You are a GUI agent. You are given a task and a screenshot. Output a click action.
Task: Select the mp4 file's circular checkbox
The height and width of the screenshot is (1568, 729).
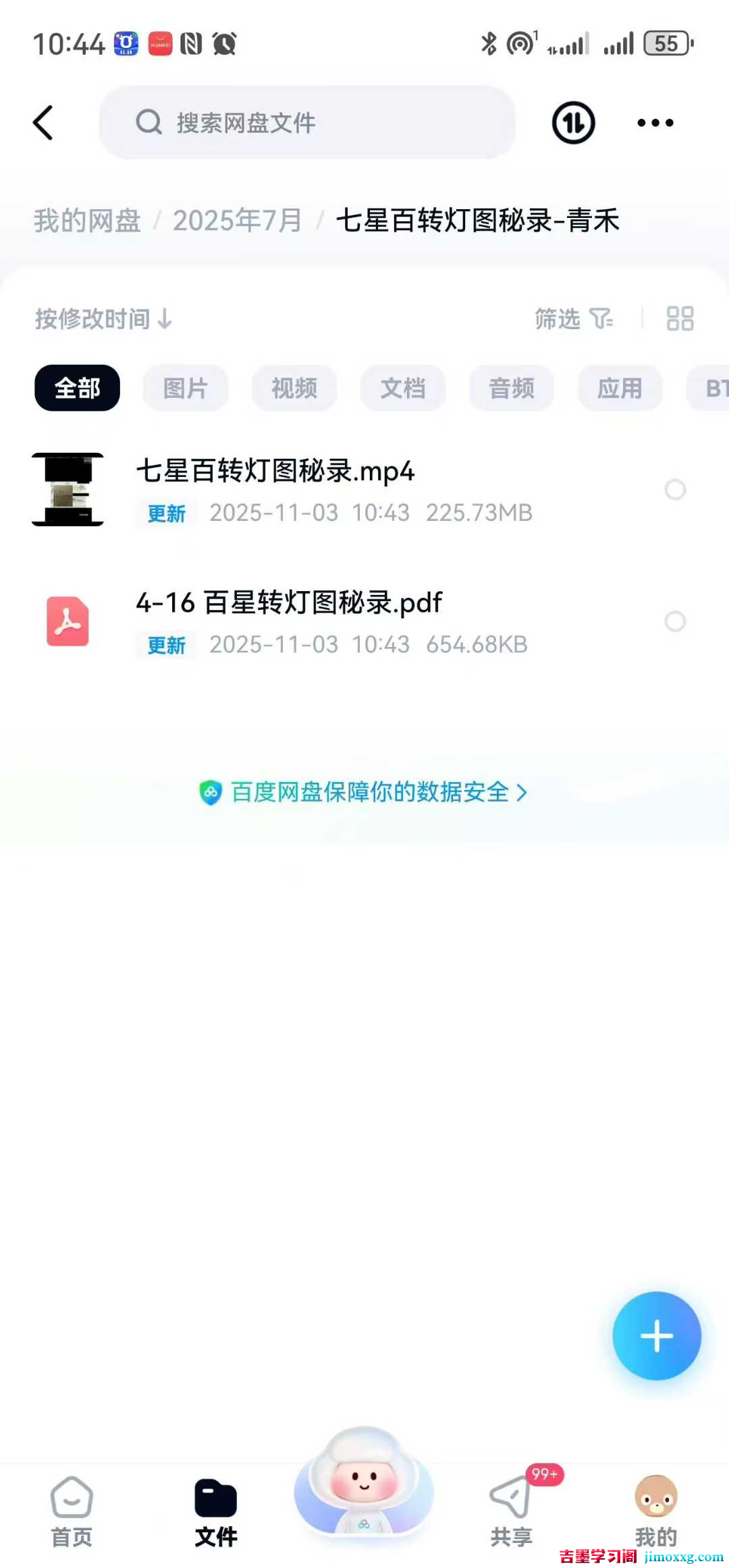(676, 491)
